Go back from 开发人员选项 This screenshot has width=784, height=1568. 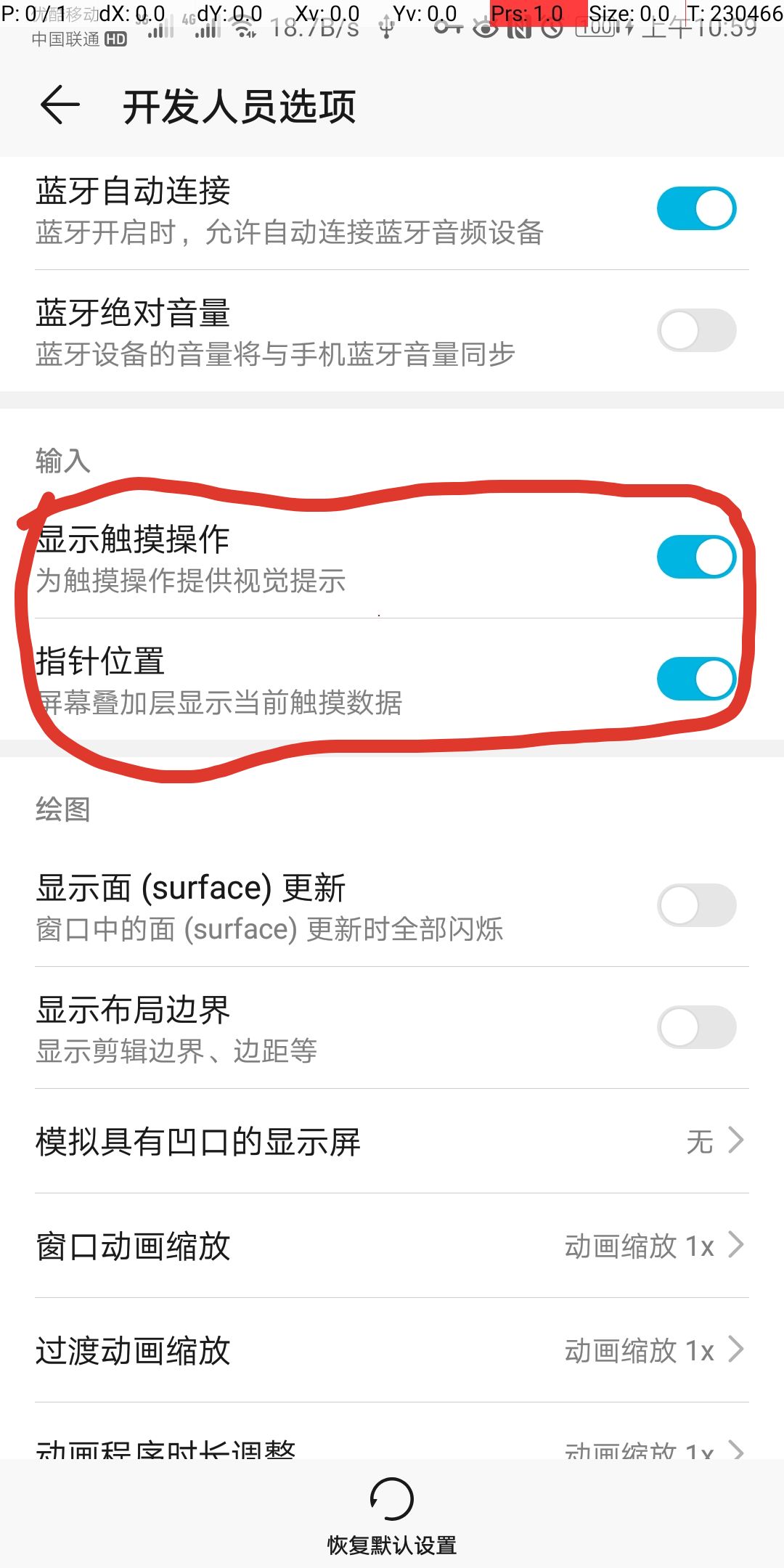[60, 106]
